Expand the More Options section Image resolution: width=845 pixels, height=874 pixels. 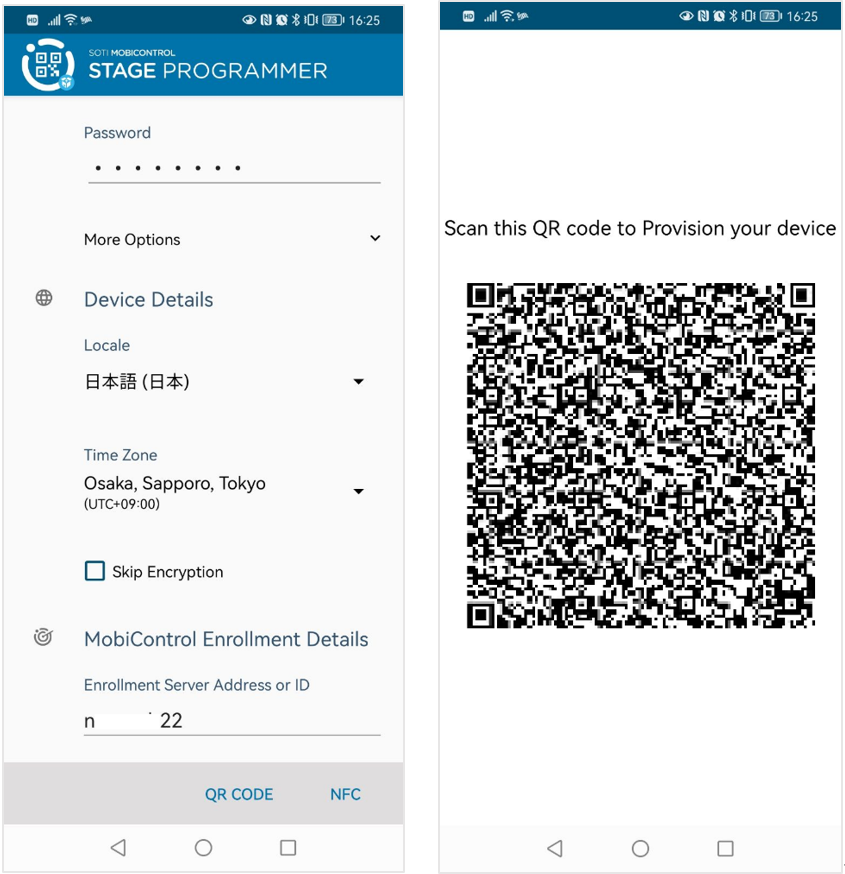click(x=374, y=239)
